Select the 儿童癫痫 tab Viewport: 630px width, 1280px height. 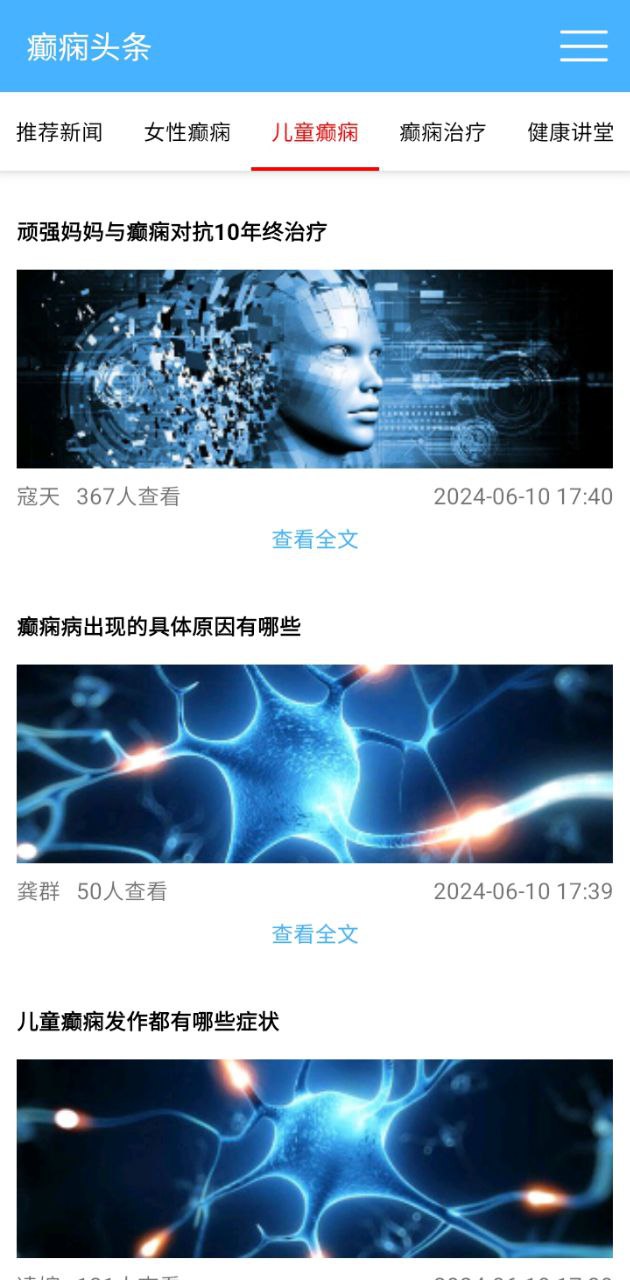click(315, 132)
